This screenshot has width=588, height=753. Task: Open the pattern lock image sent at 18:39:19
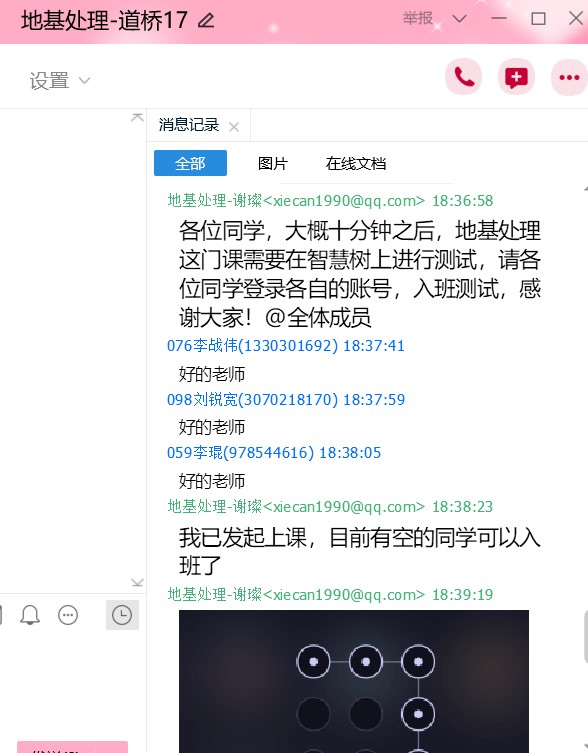coord(354,681)
